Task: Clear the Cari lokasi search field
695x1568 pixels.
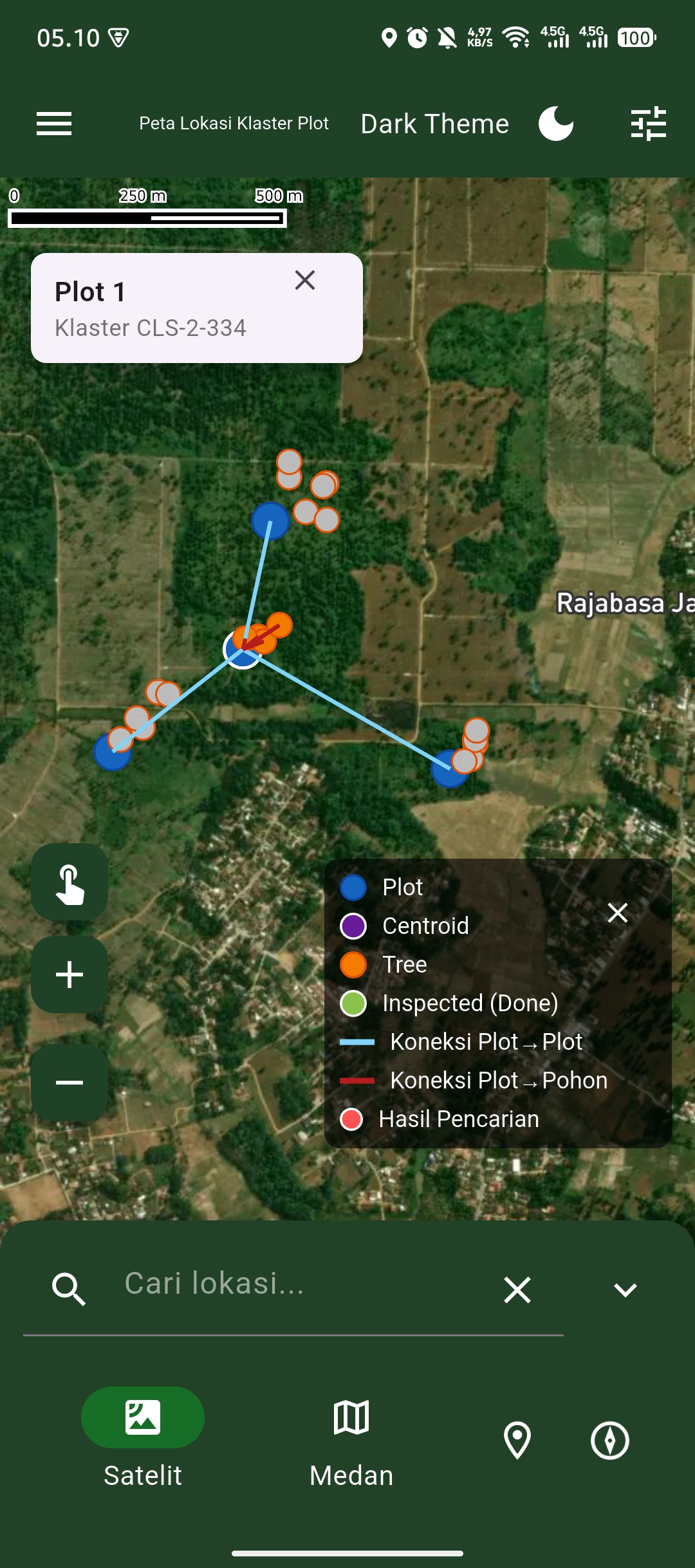Action: 517,1288
